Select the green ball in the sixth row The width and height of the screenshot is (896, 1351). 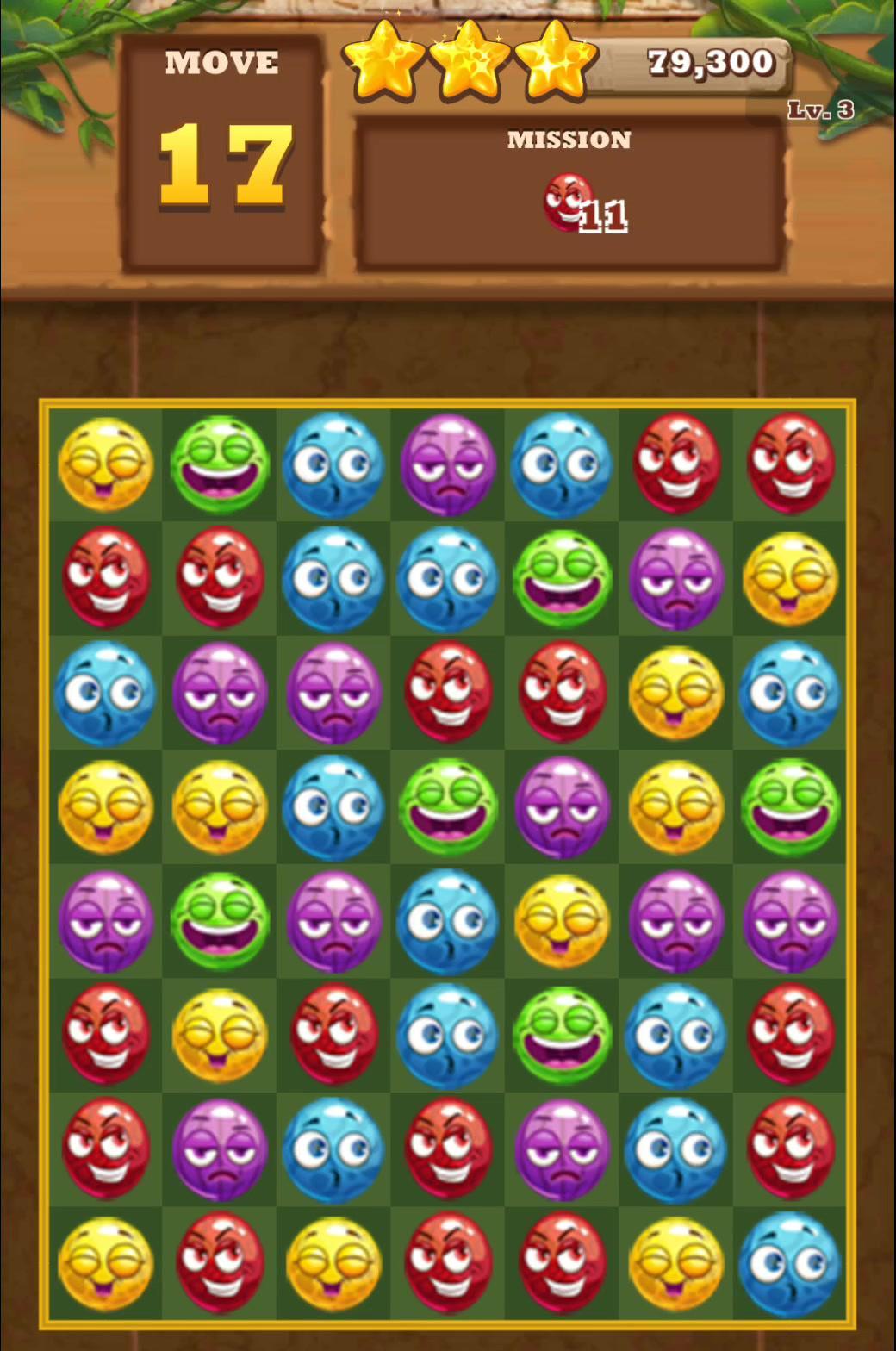tap(562, 1035)
